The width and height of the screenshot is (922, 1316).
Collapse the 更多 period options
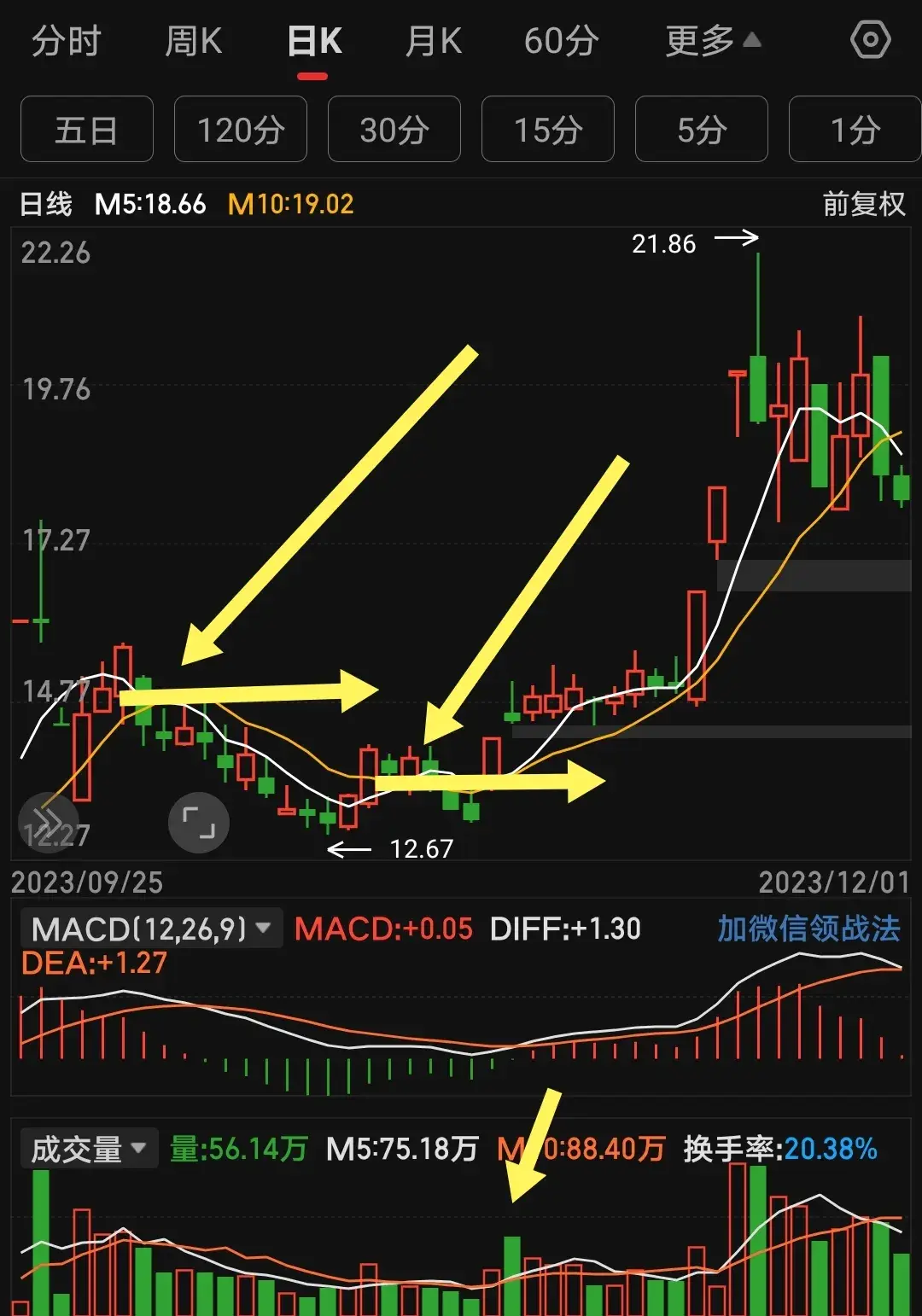click(712, 41)
